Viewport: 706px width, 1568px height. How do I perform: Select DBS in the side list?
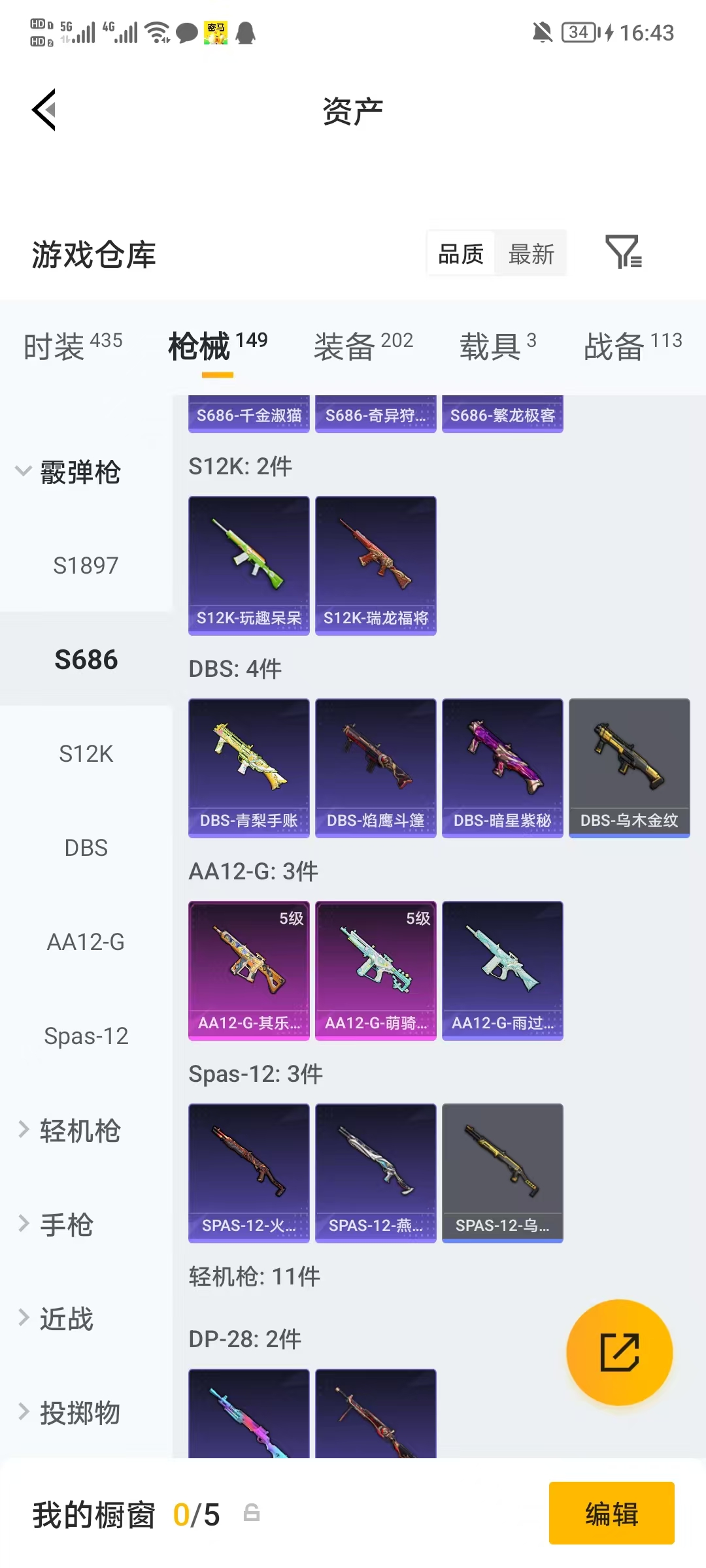click(86, 847)
